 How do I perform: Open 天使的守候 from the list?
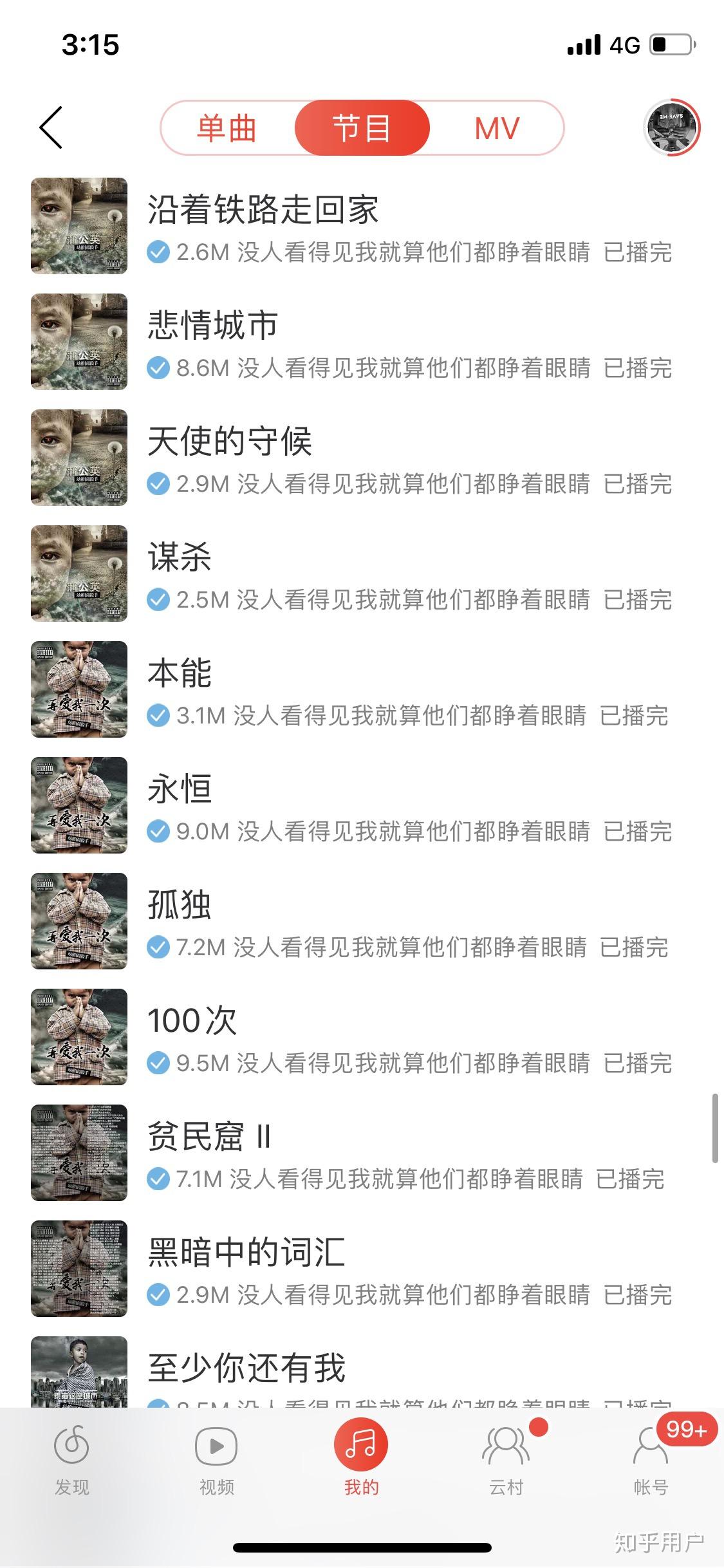(230, 442)
